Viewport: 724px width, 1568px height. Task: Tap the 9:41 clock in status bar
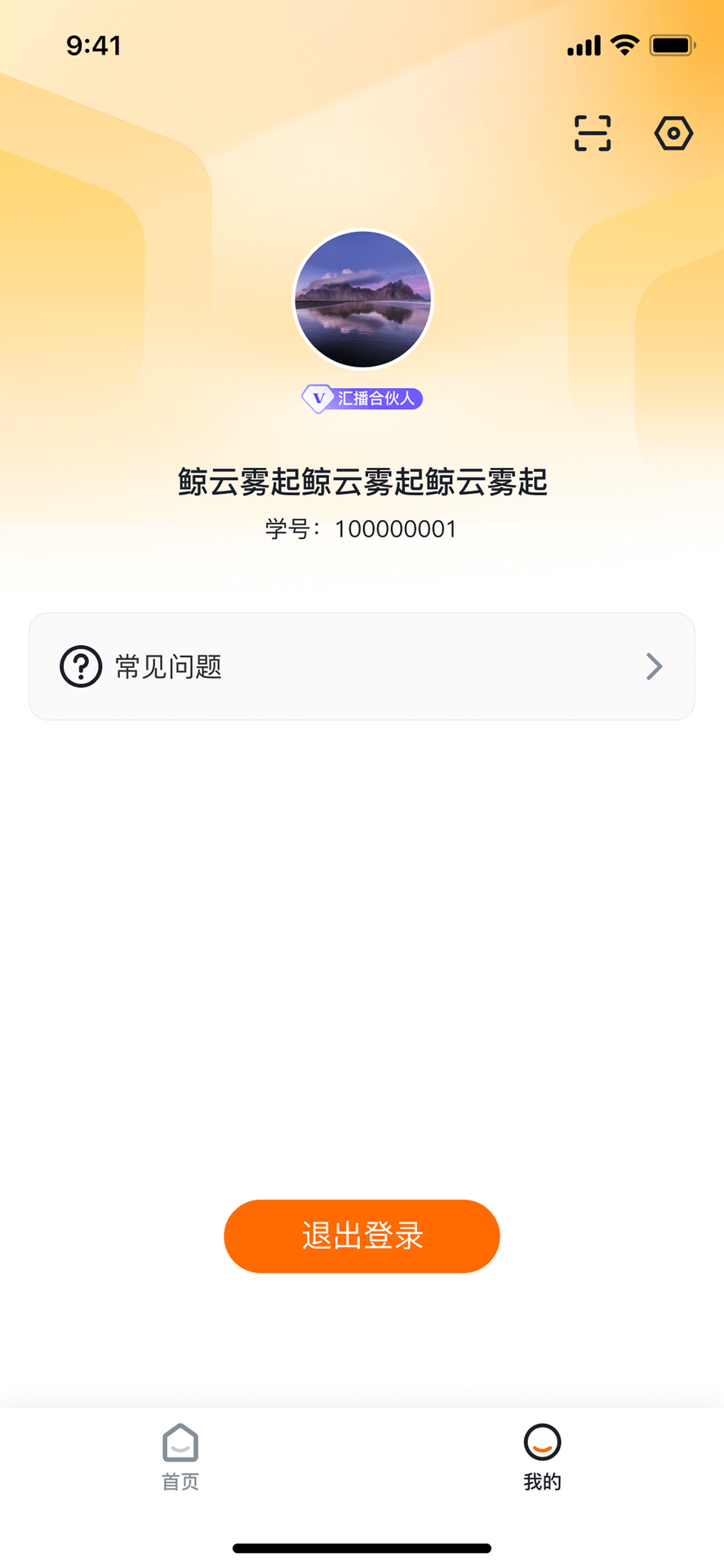point(95,45)
